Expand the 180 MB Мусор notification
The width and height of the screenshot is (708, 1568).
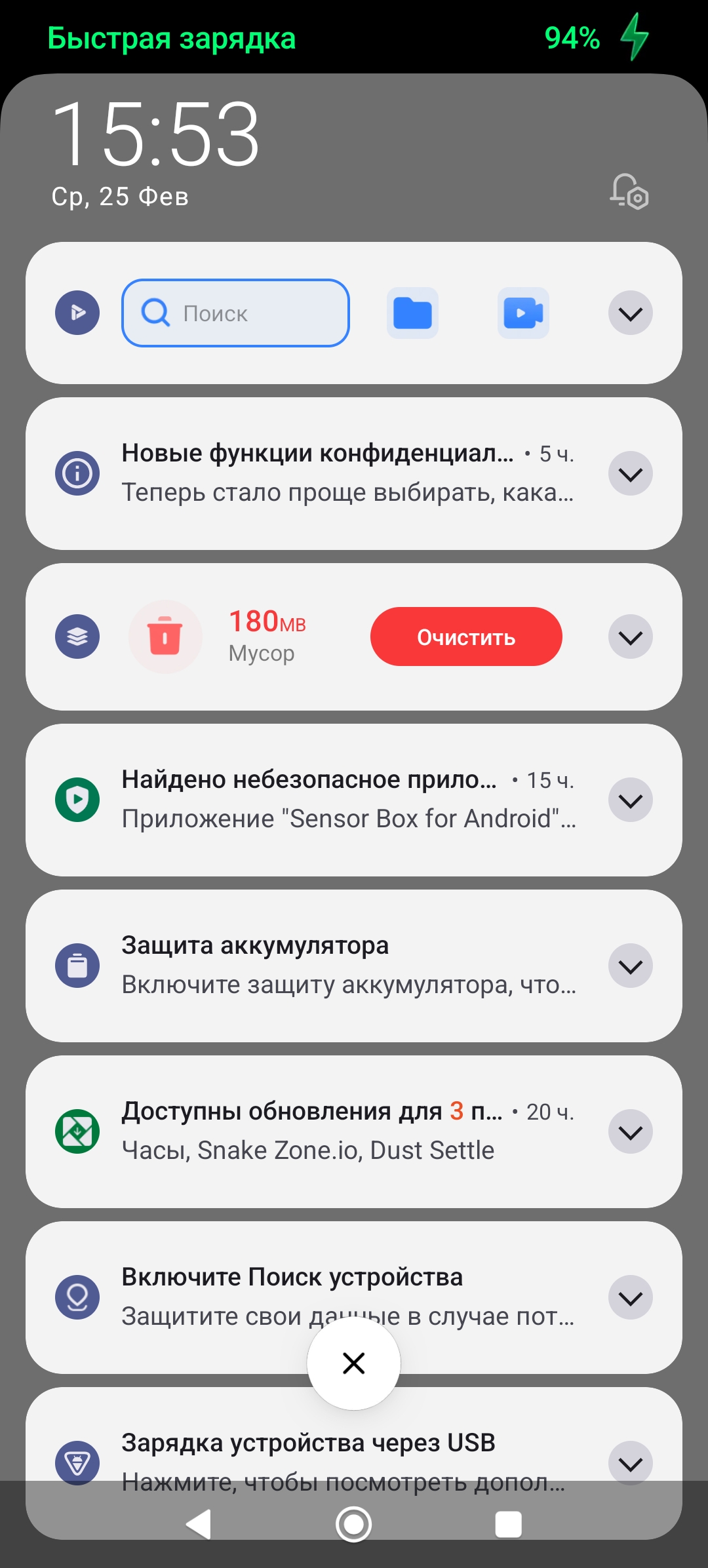click(630, 637)
